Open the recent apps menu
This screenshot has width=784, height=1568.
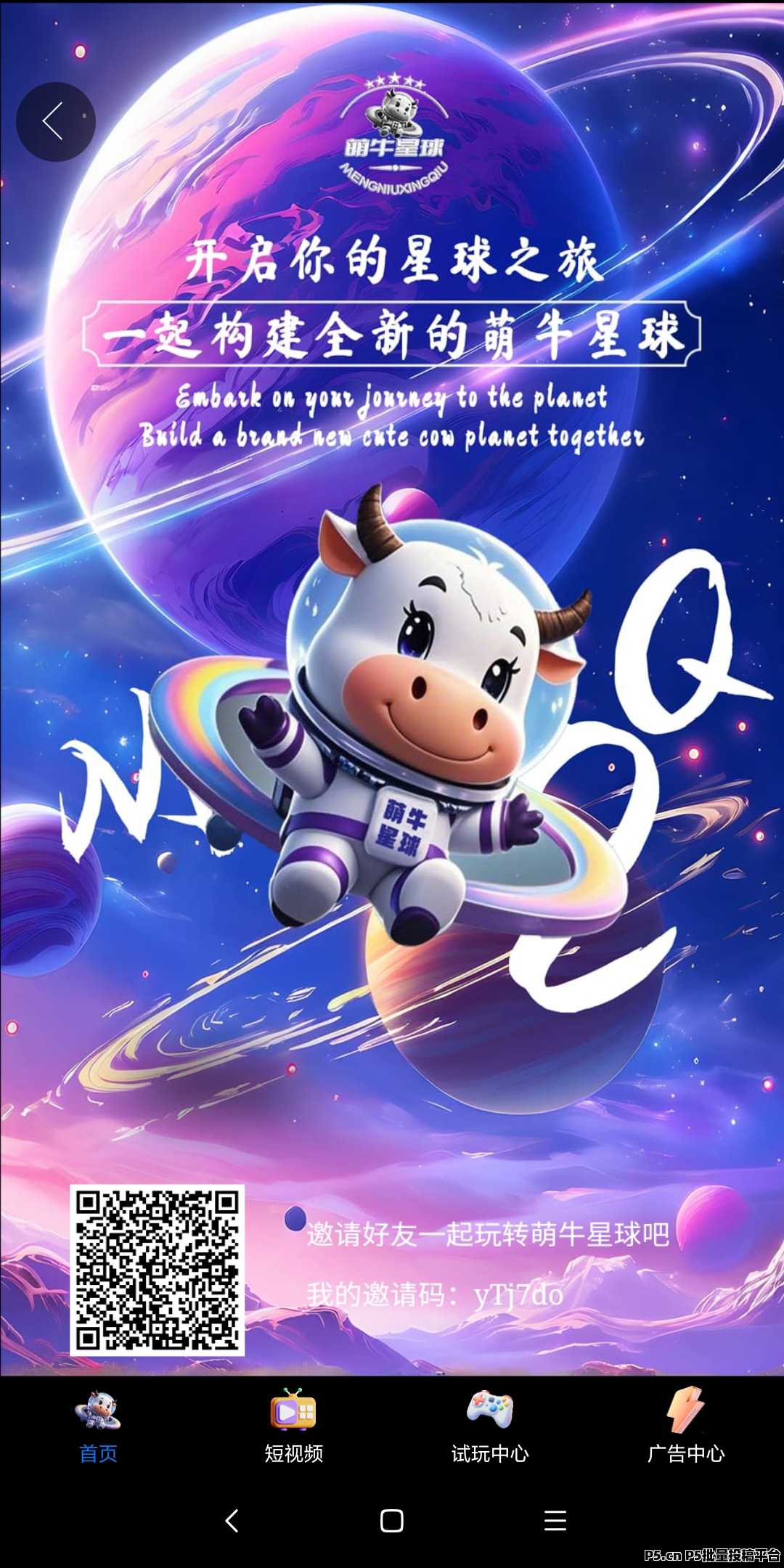[x=555, y=1521]
